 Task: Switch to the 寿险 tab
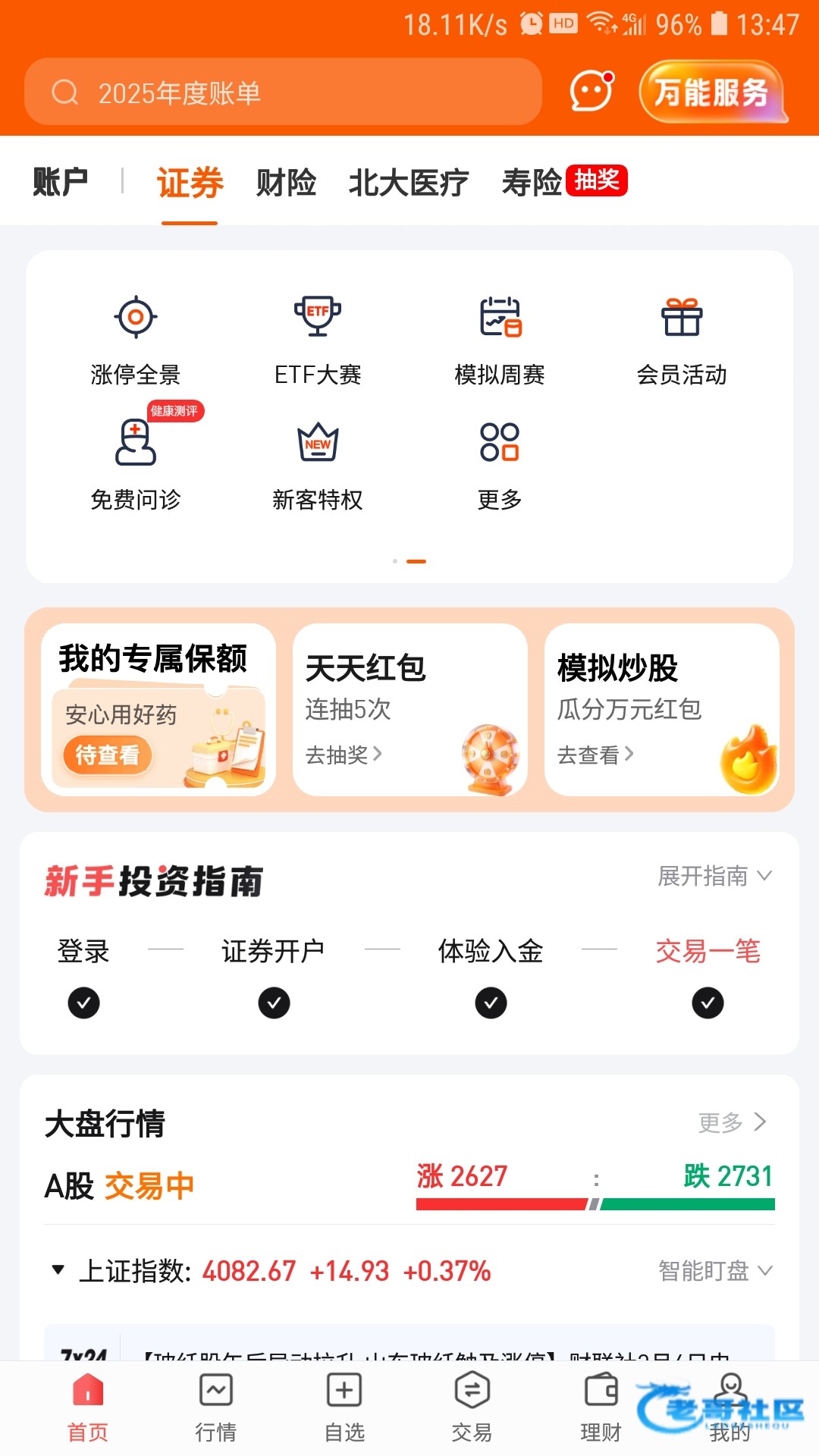click(x=532, y=183)
